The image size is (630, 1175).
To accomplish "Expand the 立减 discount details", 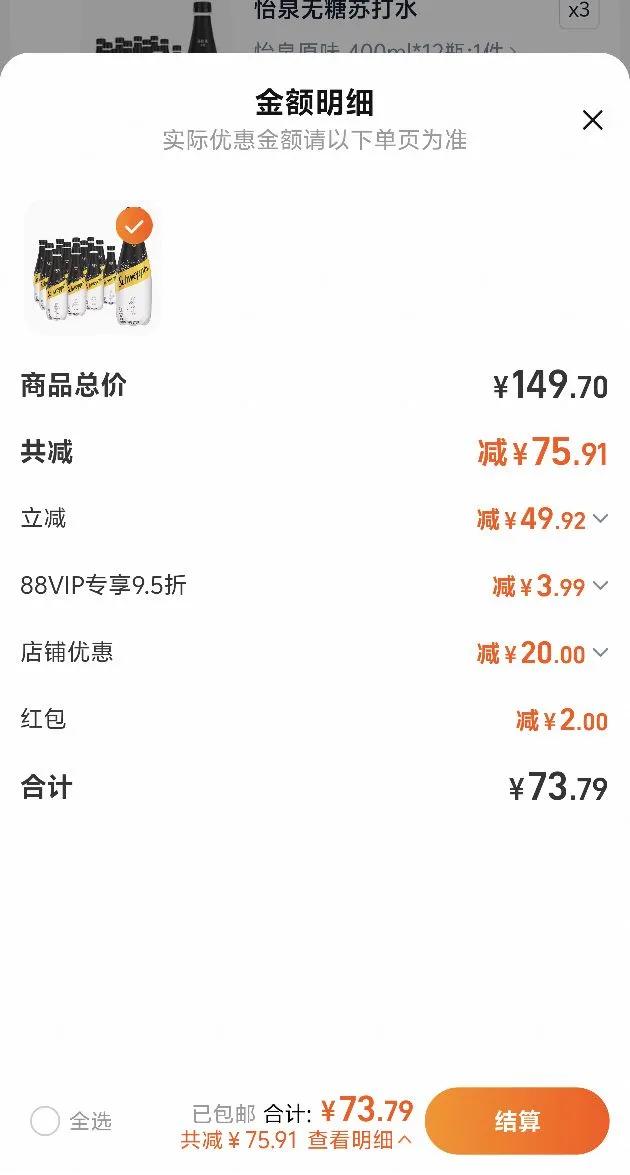I will click(600, 518).
